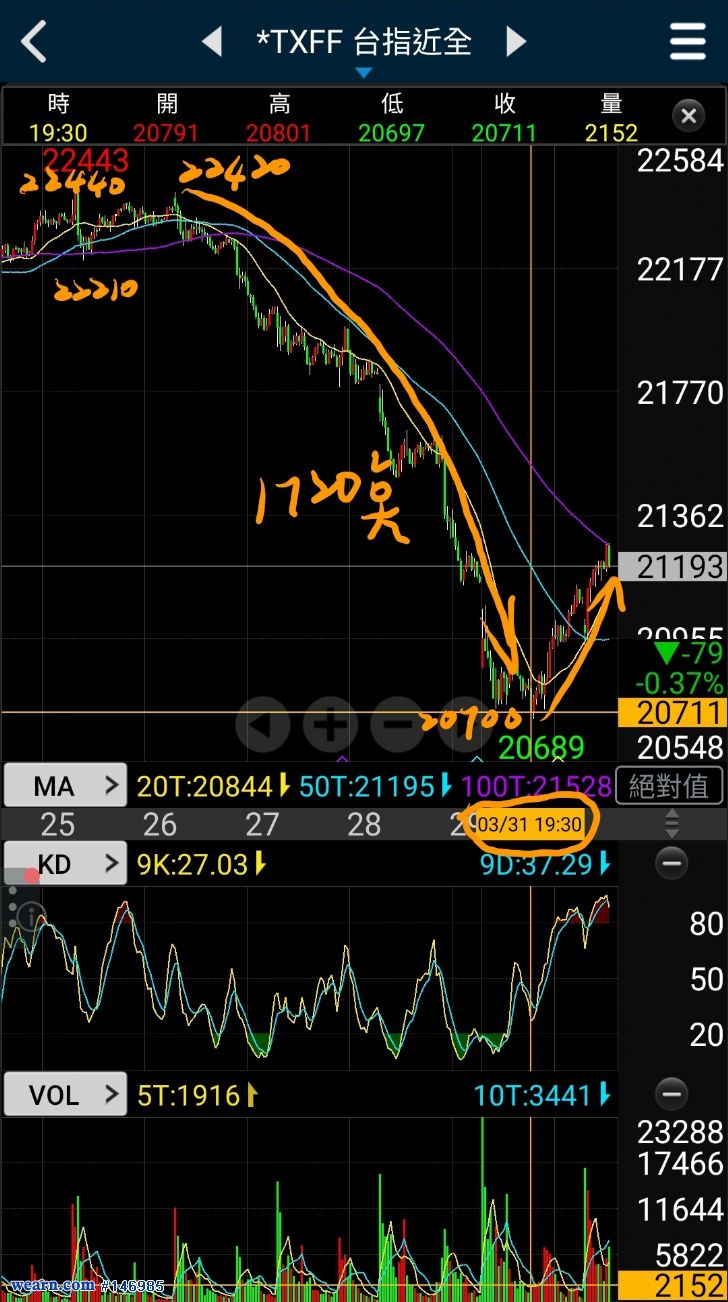Screen dimensions: 728x1302
Task: Zoom out the chart with minus button
Action: pos(398,724)
